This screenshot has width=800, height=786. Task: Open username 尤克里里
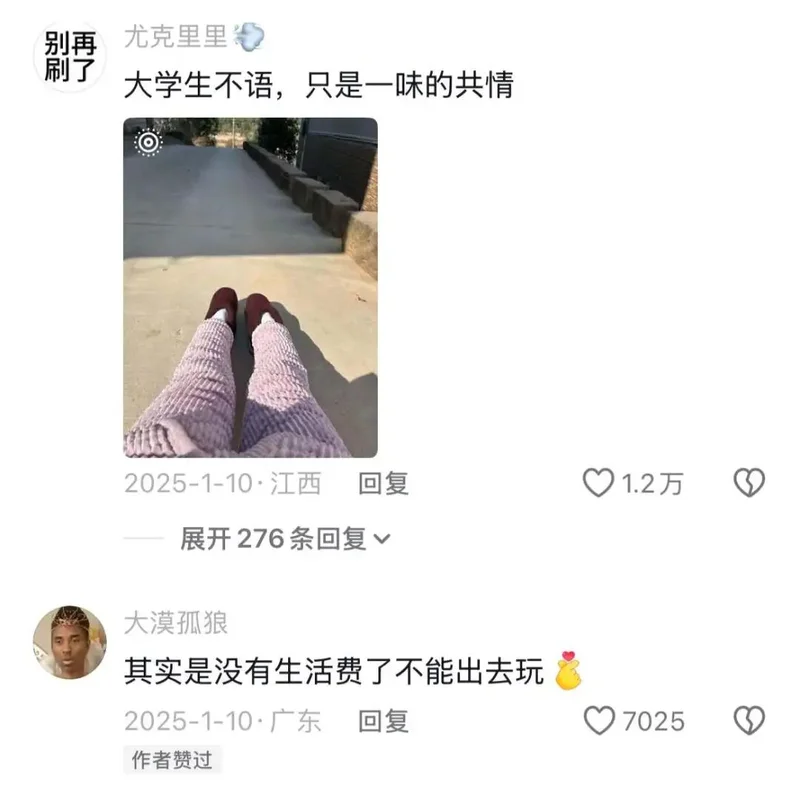pos(176,38)
